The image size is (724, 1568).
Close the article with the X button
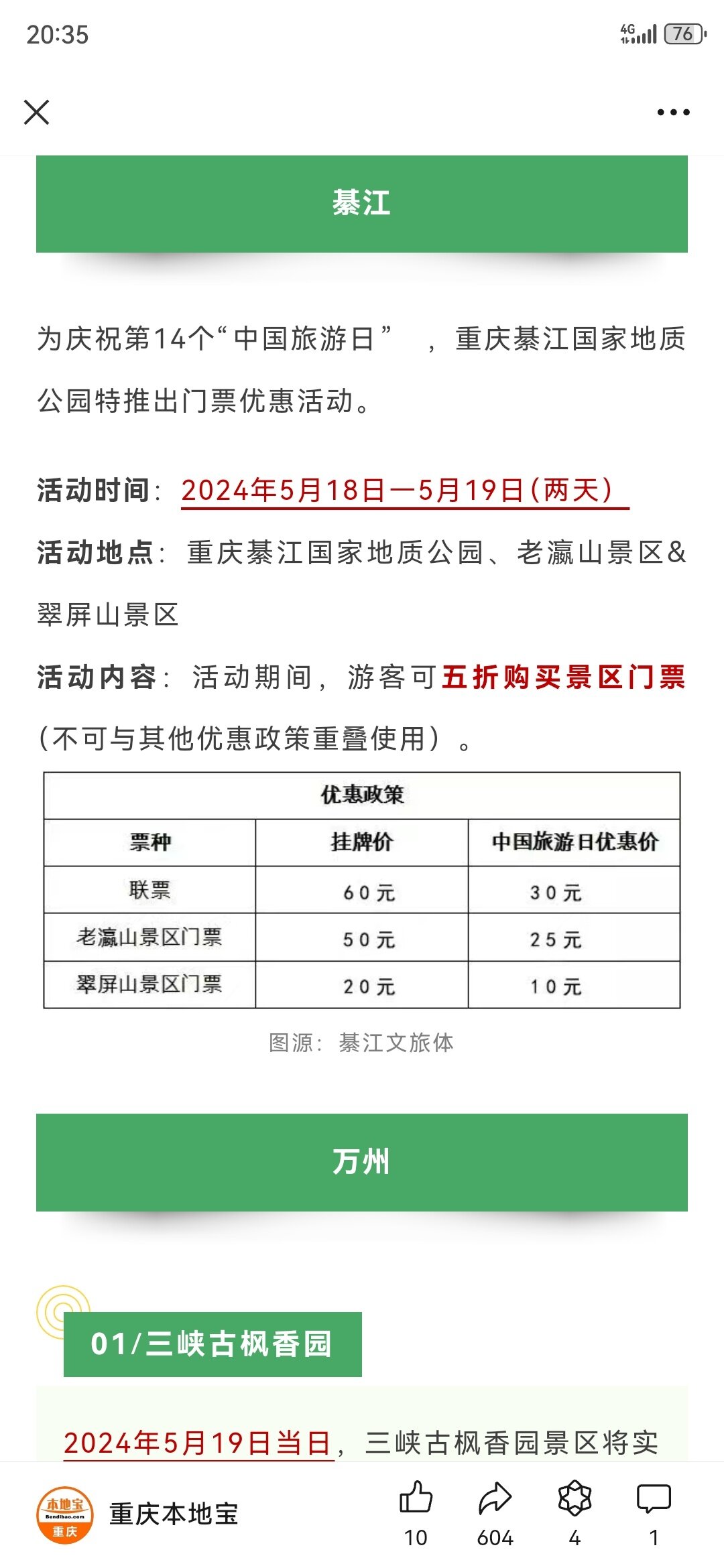[36, 112]
